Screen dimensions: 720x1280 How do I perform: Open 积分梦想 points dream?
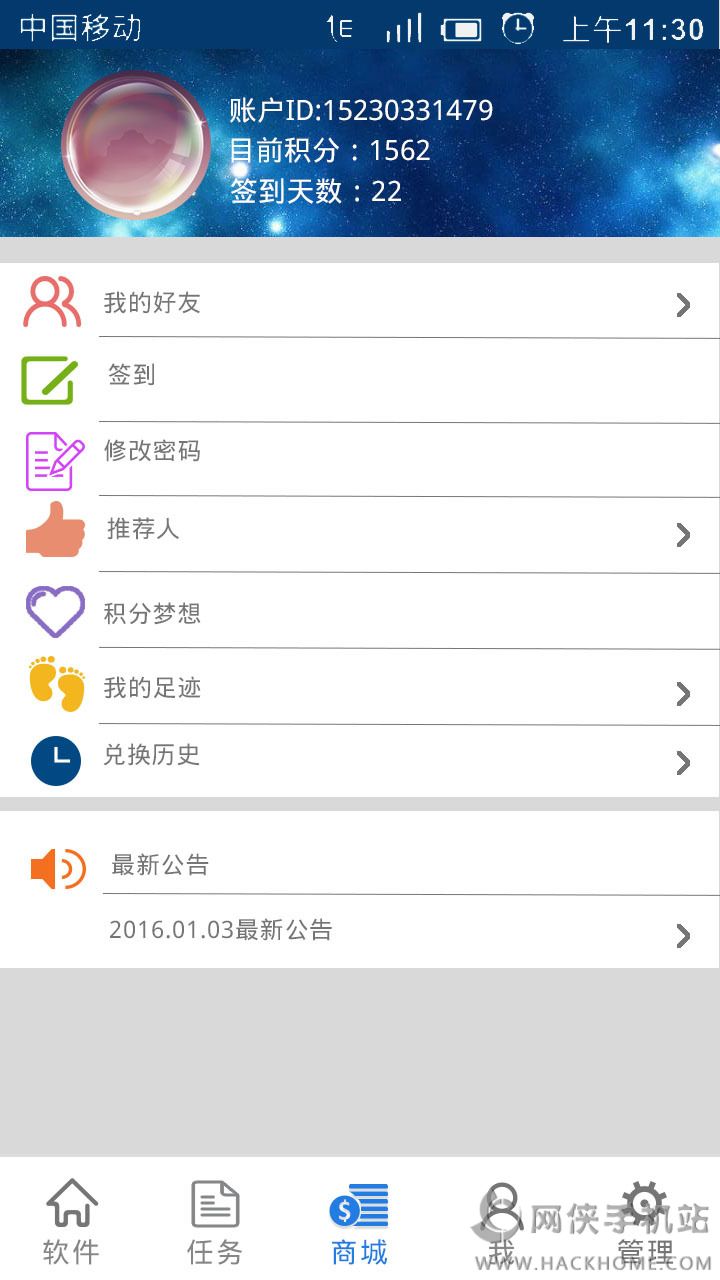[360, 612]
